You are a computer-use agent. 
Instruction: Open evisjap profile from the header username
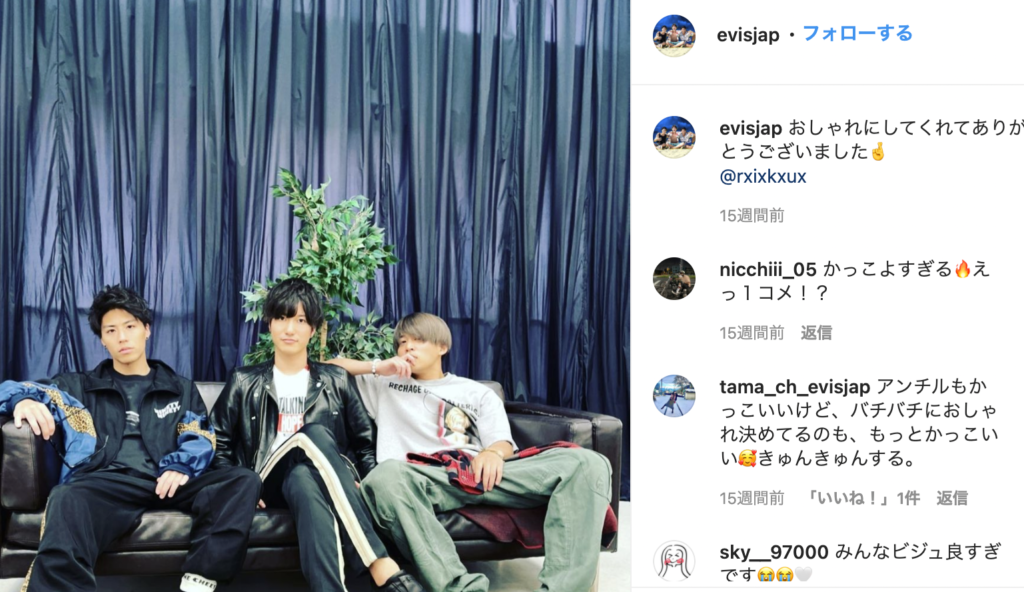coord(747,35)
